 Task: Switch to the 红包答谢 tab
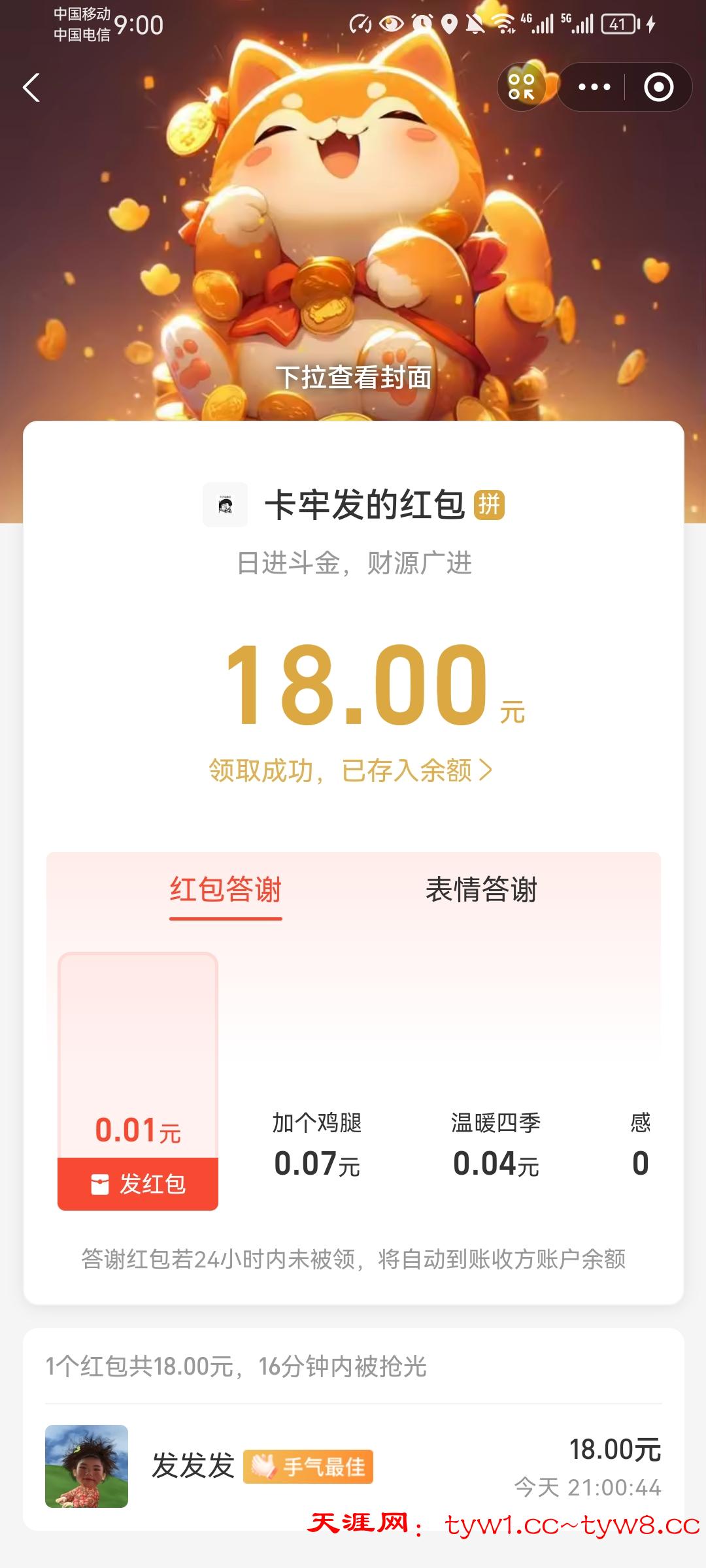tap(226, 890)
